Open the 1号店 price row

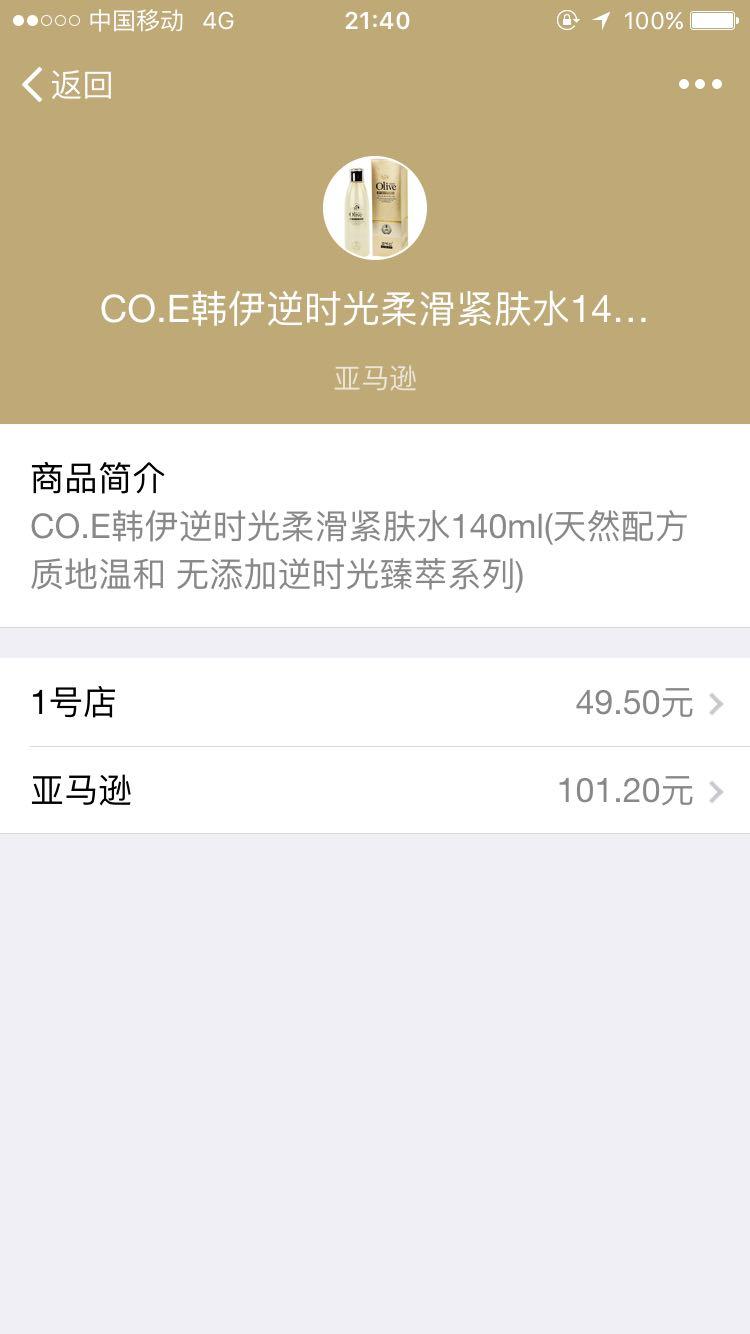tap(375, 703)
